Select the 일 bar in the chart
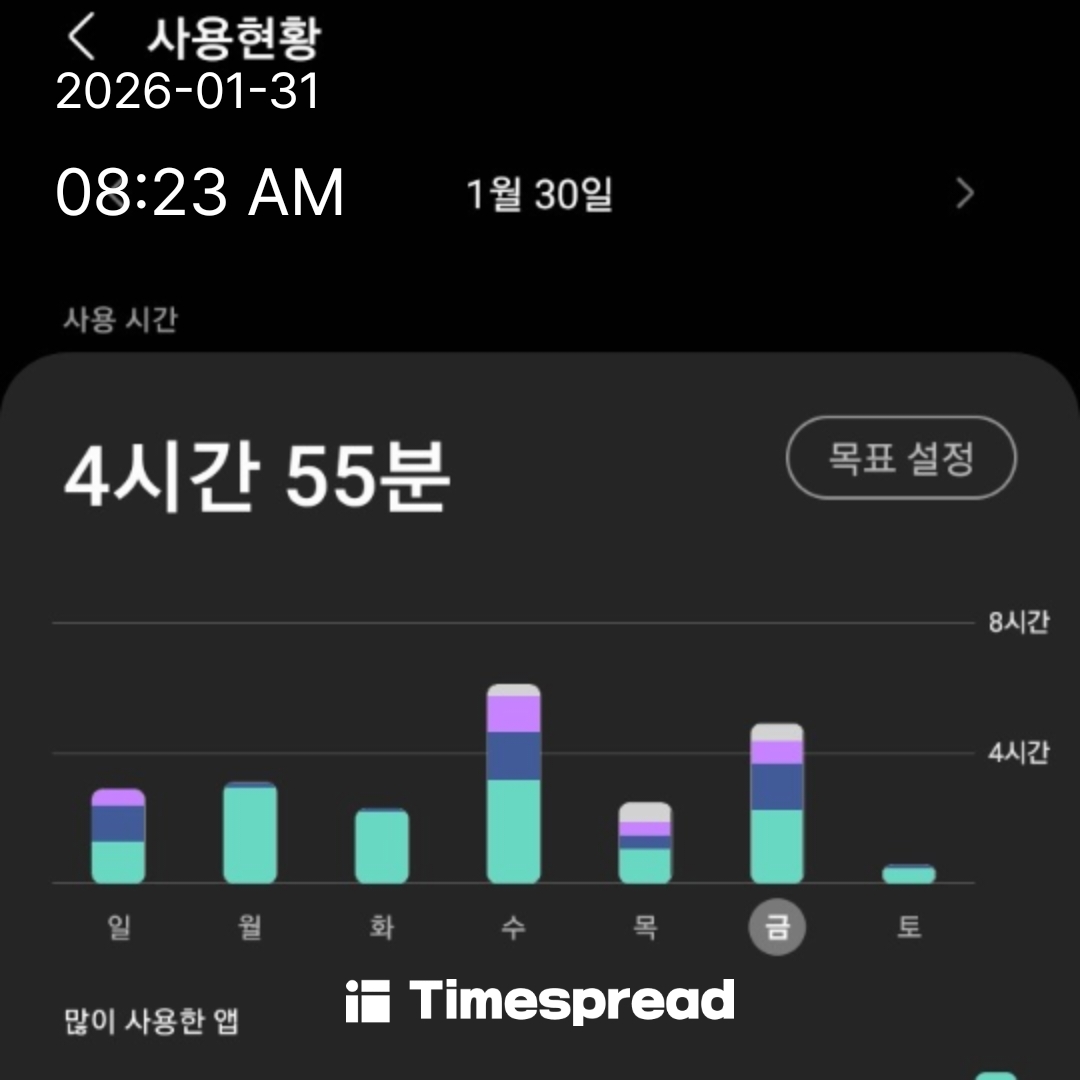Image resolution: width=1080 pixels, height=1080 pixels. click(x=118, y=836)
